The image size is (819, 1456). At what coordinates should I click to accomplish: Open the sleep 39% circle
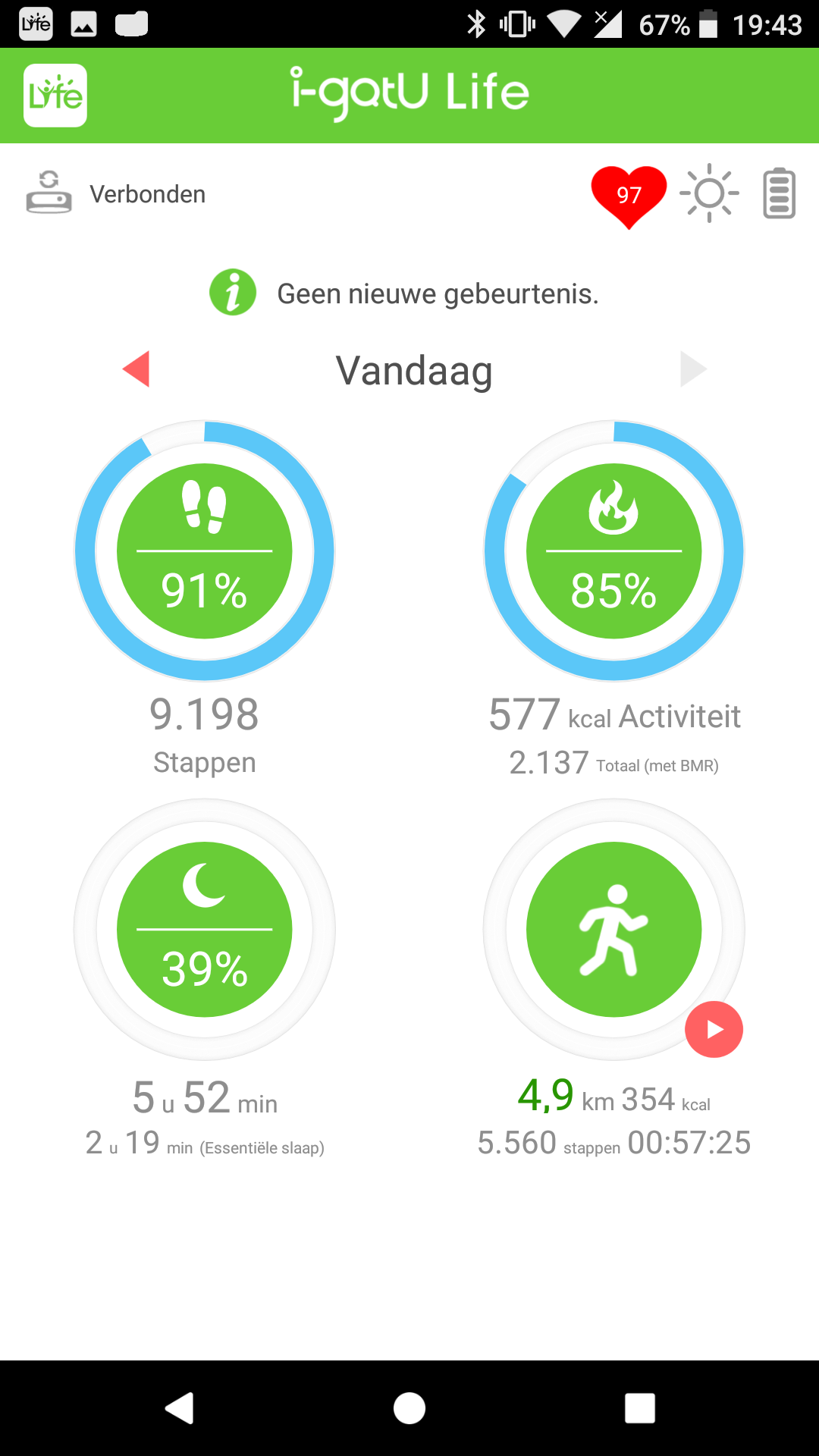click(x=204, y=930)
